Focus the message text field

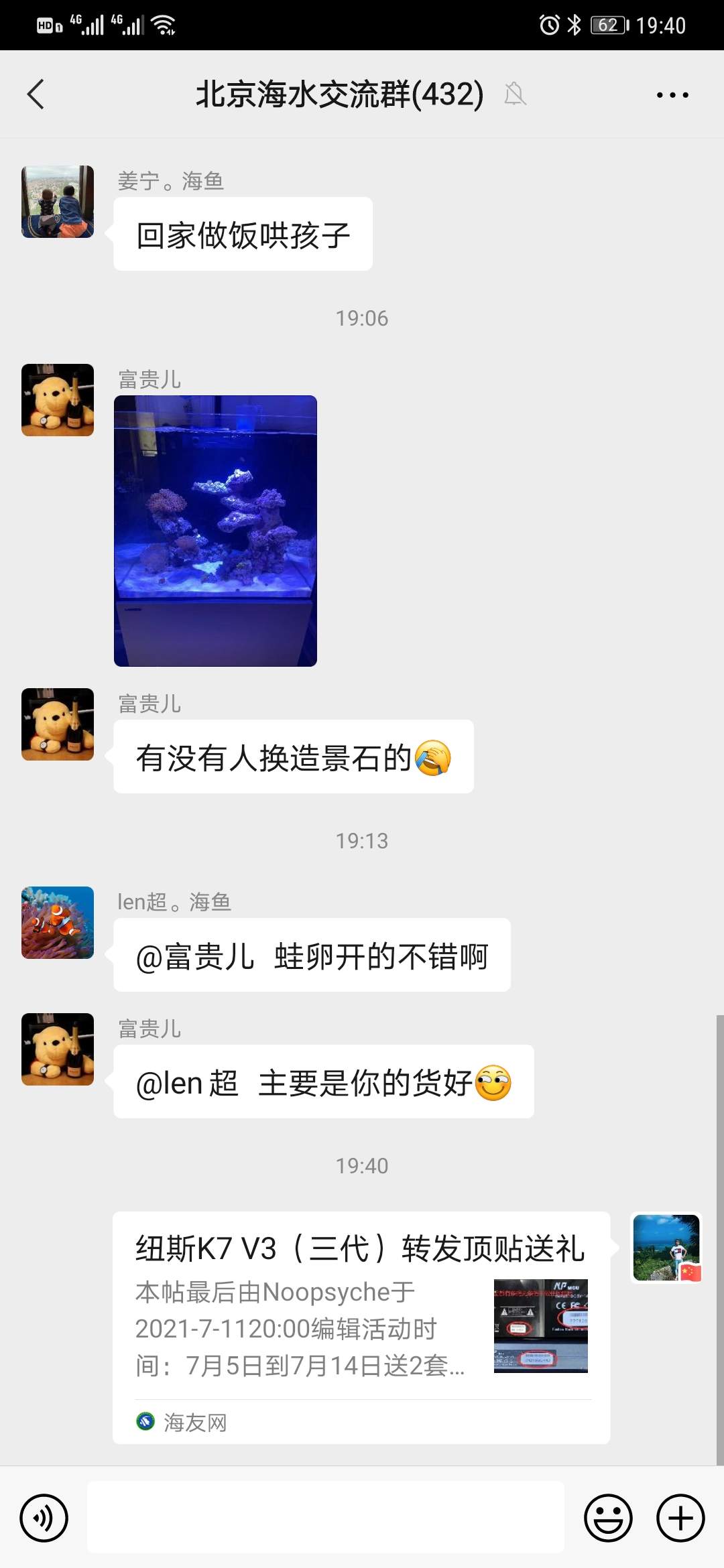(326, 1518)
